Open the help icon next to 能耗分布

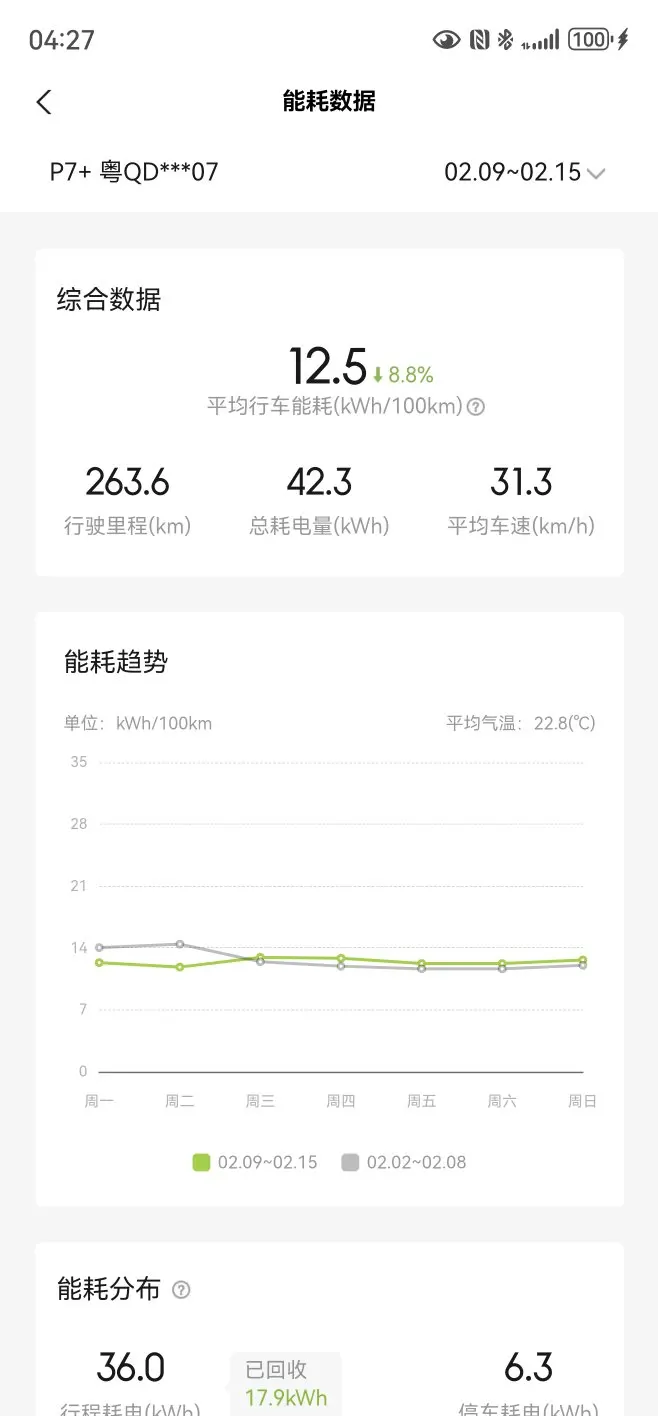tap(181, 1290)
